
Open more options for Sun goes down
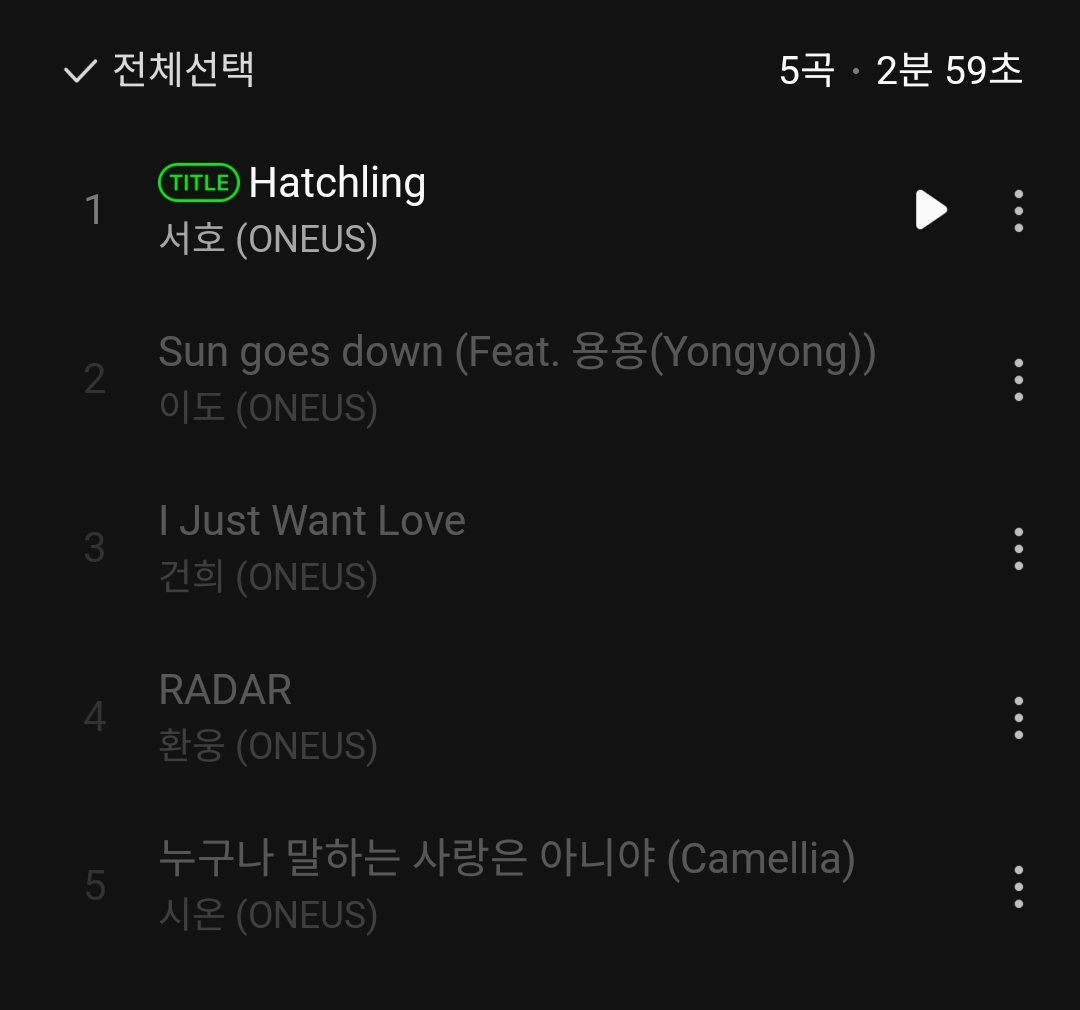1018,380
